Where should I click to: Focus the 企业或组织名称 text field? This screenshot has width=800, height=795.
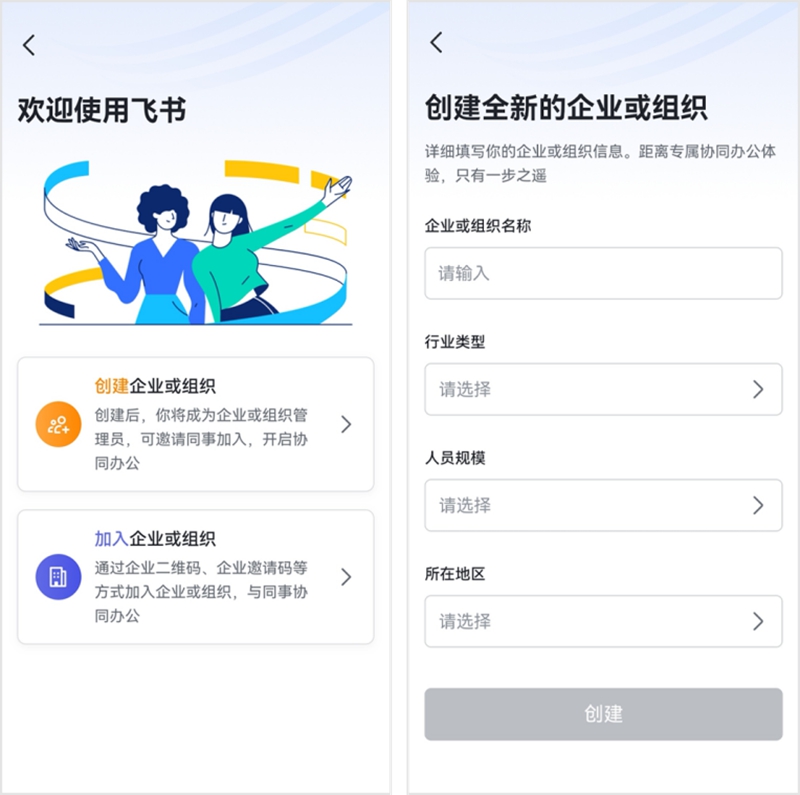(x=603, y=273)
